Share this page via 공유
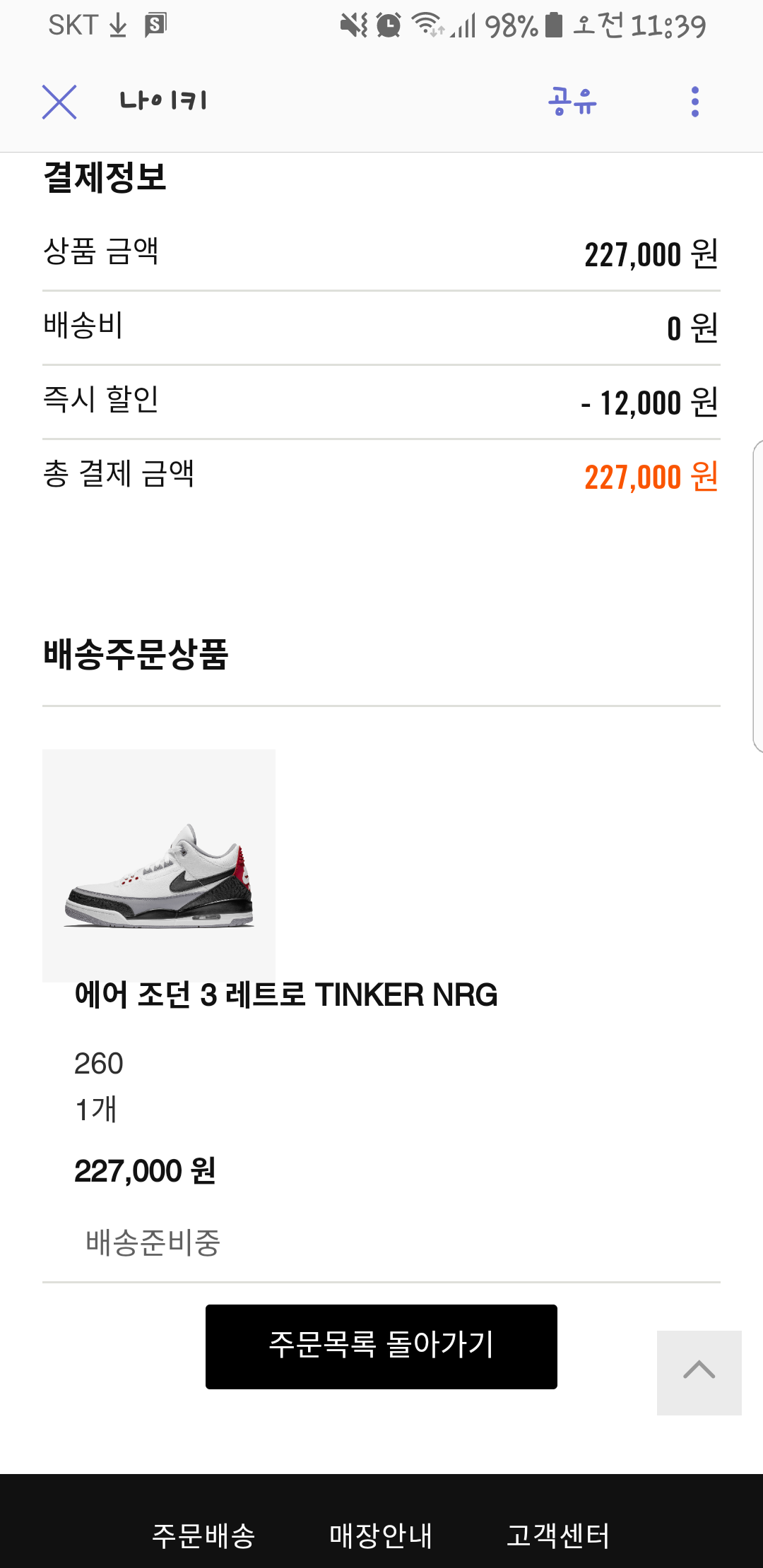The height and width of the screenshot is (1568, 763). 572,101
